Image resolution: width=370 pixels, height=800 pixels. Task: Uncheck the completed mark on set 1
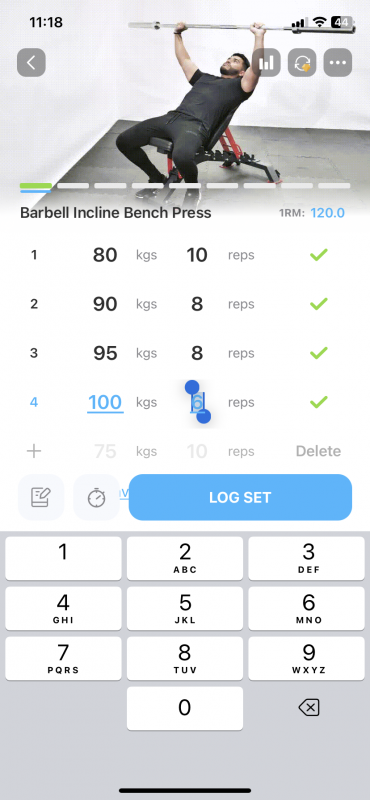(x=318, y=255)
